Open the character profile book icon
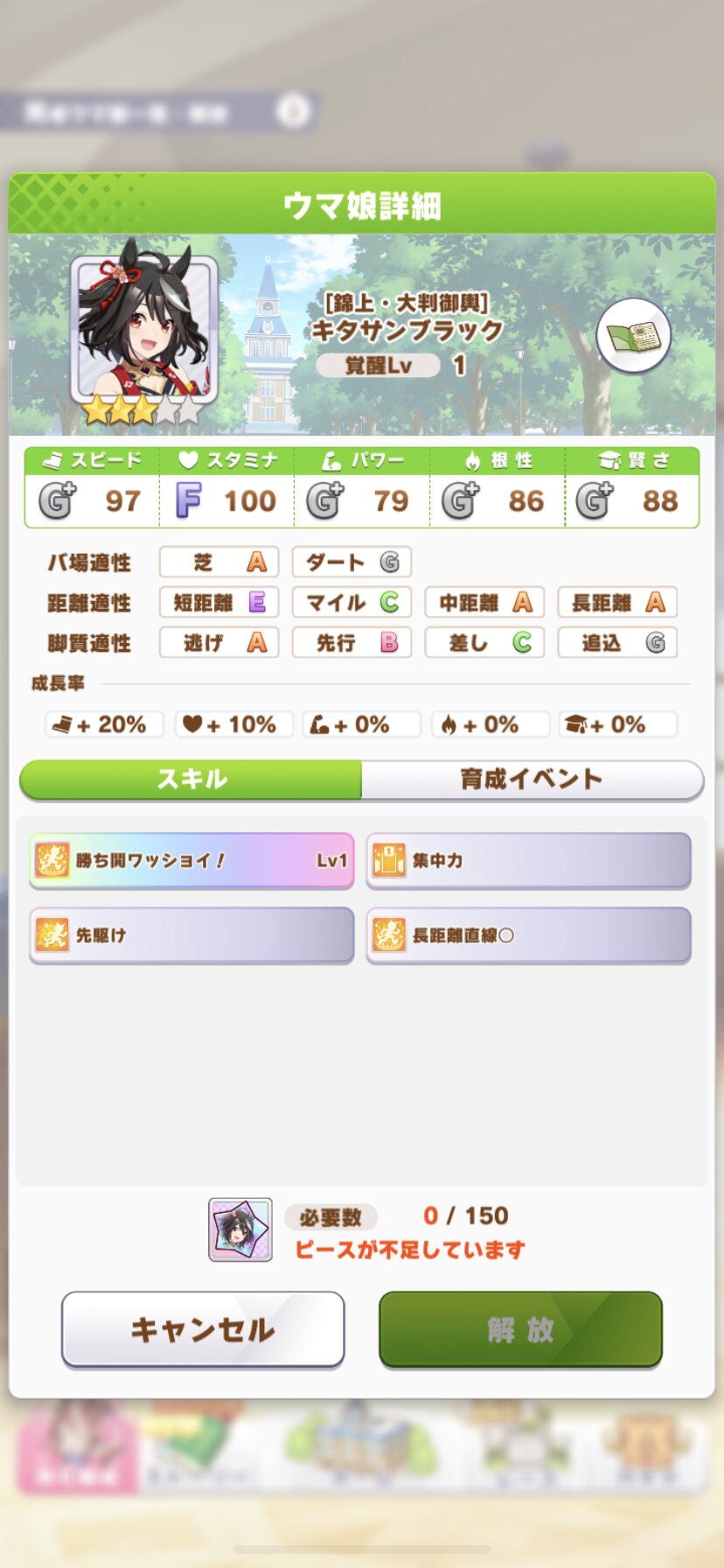 pyautogui.click(x=633, y=336)
